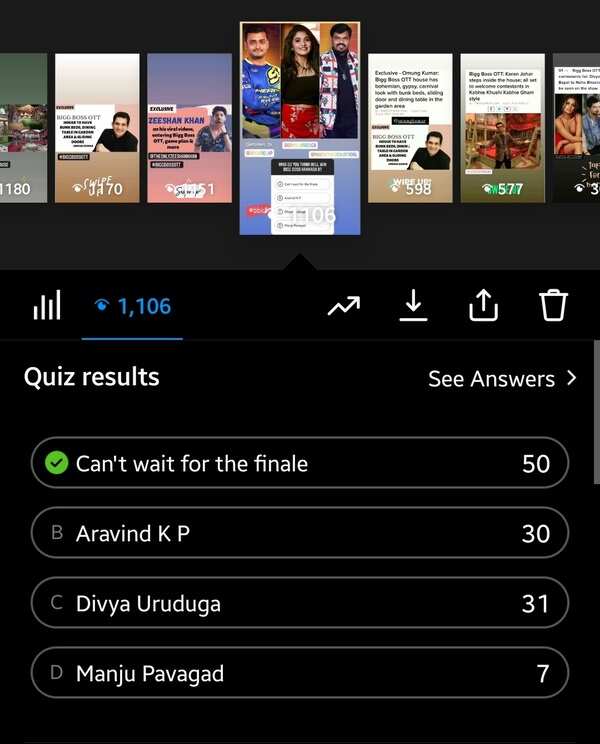Open the Karan Johar story with 577 views
Image resolution: width=600 pixels, height=744 pixels.
[502, 128]
